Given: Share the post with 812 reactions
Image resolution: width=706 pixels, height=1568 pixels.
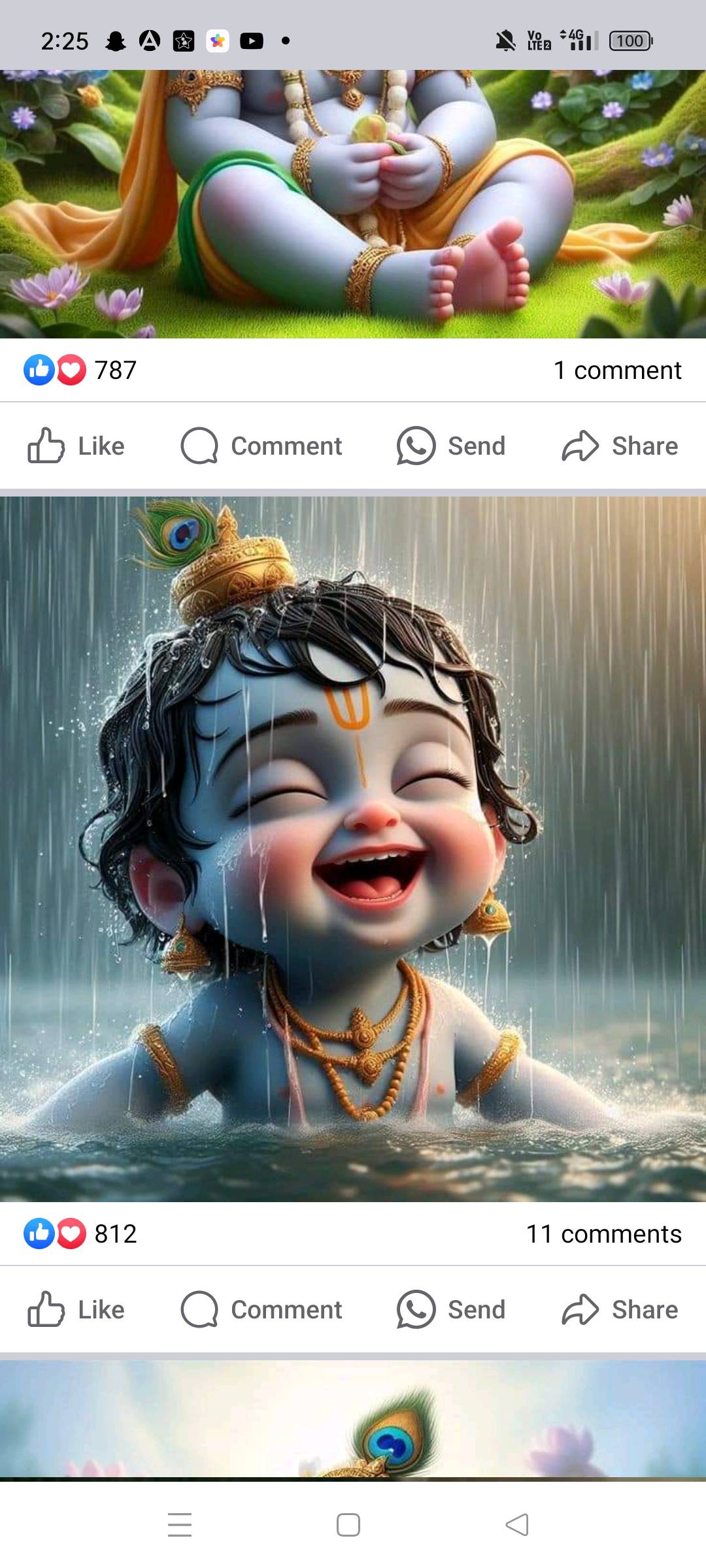Looking at the screenshot, I should (620, 1310).
